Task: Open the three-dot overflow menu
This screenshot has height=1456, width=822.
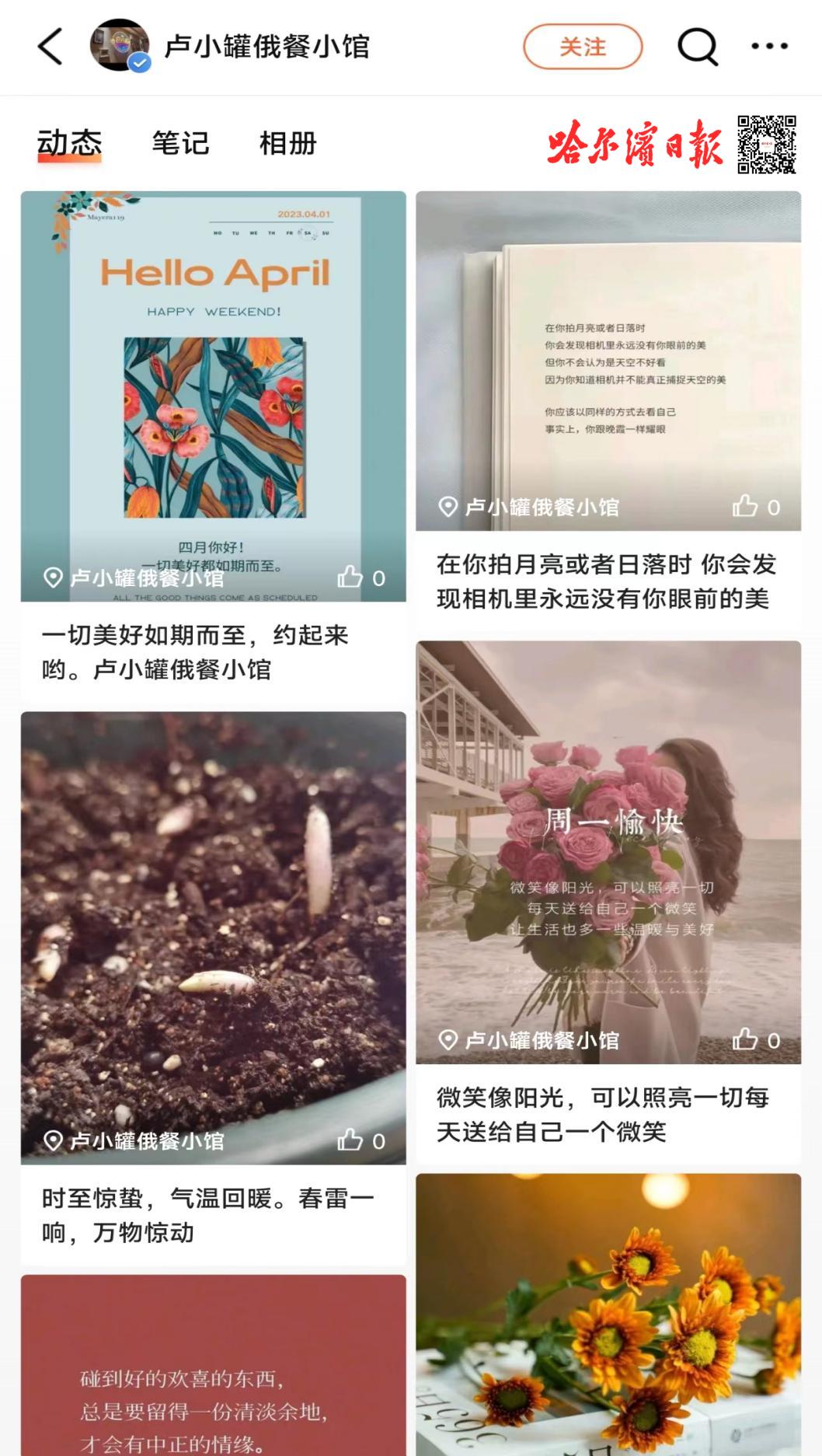Action: click(x=769, y=47)
